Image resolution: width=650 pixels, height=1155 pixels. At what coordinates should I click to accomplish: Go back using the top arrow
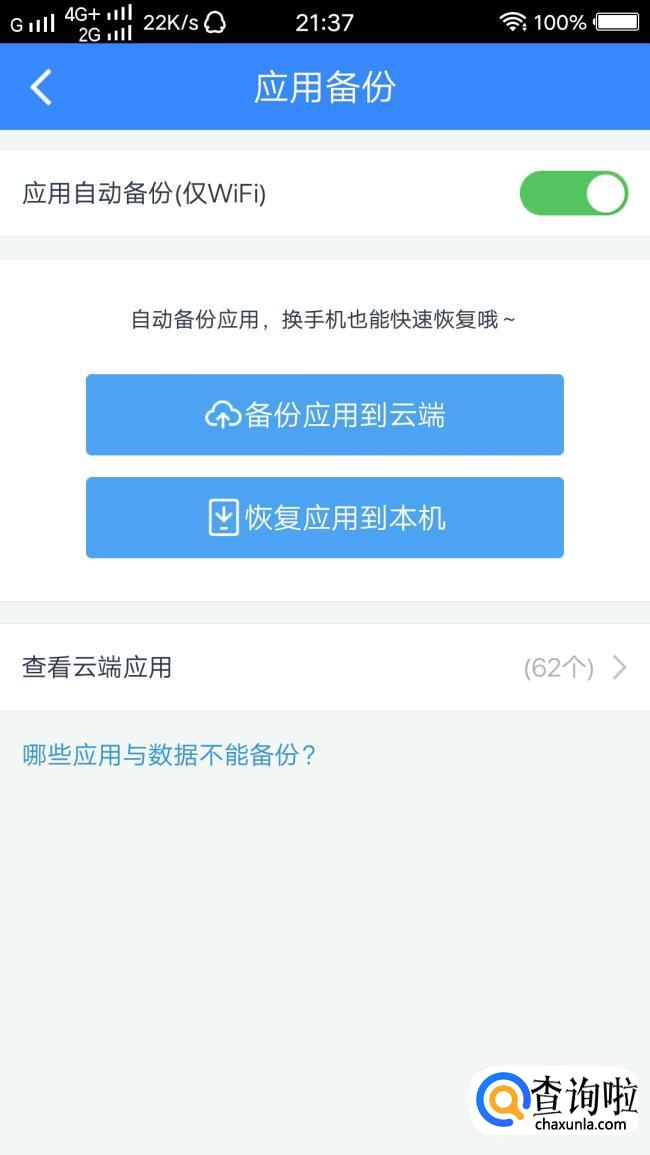(41, 88)
